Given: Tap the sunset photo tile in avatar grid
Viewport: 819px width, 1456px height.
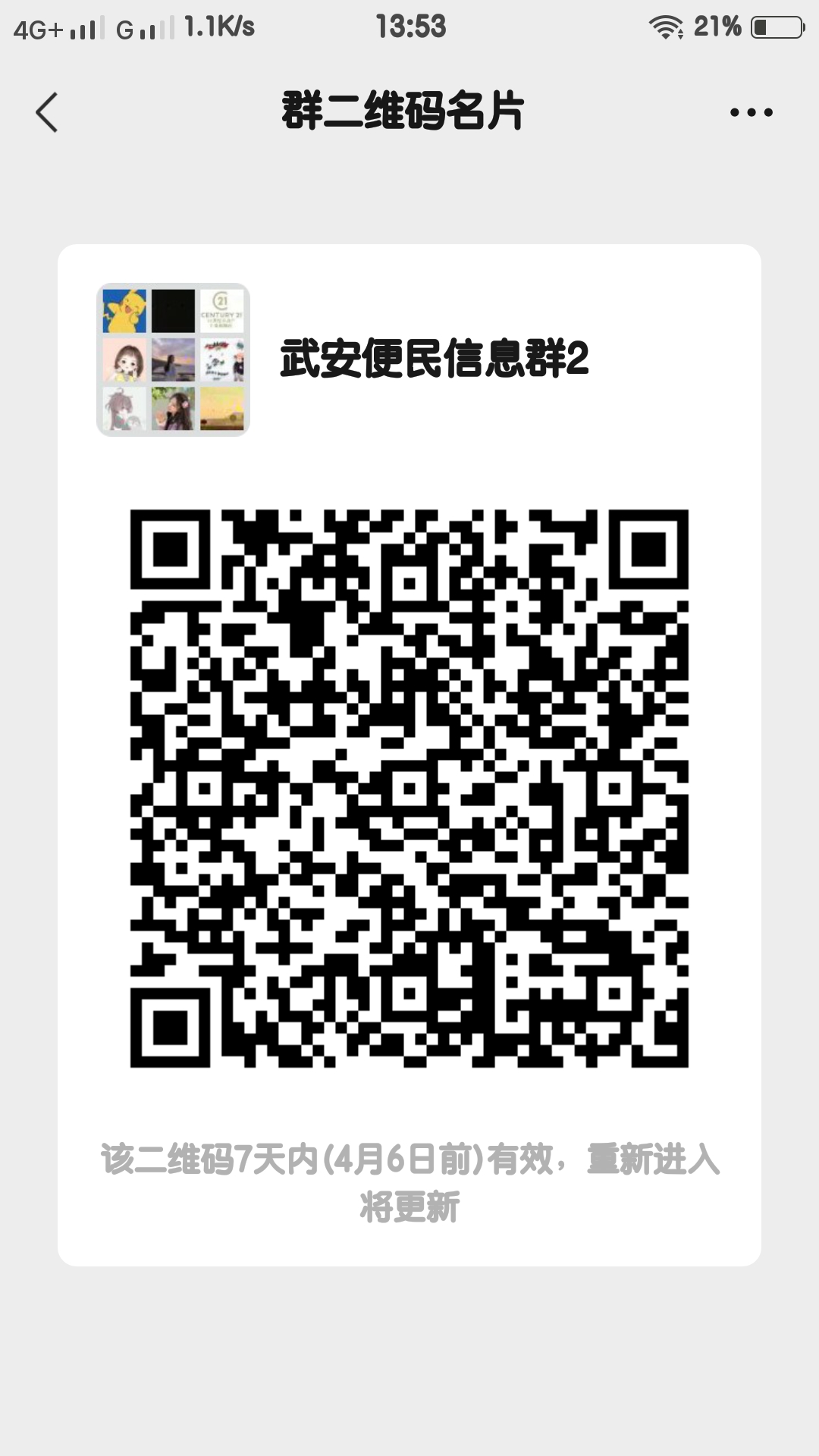Looking at the screenshot, I should pos(173,360).
